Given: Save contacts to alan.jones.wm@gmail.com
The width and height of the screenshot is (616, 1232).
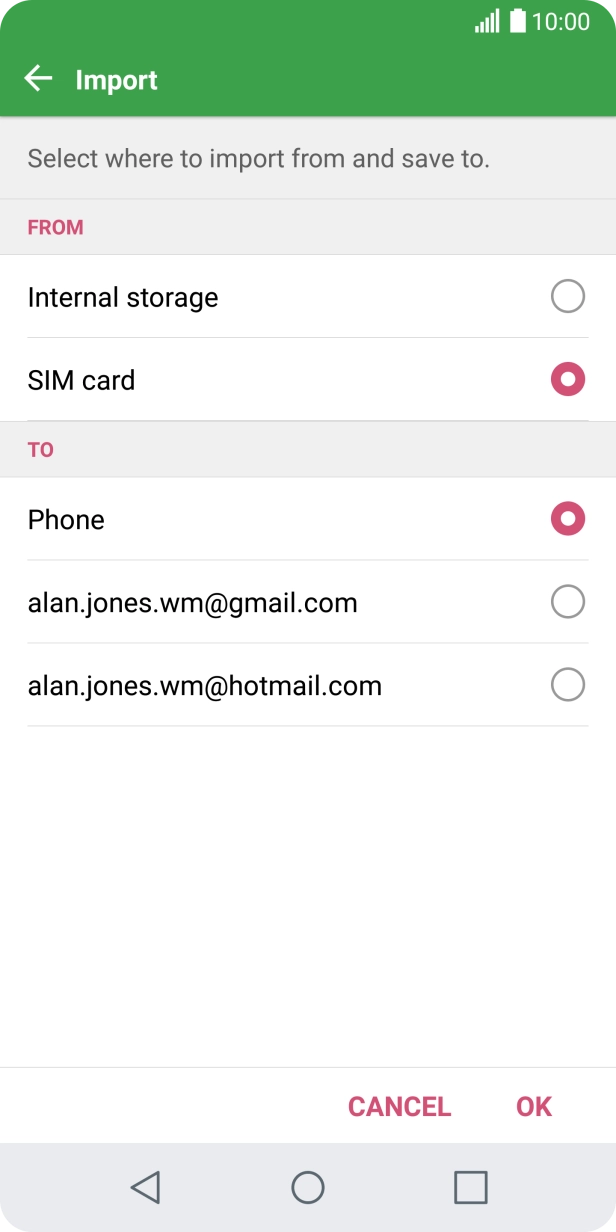Looking at the screenshot, I should (567, 602).
